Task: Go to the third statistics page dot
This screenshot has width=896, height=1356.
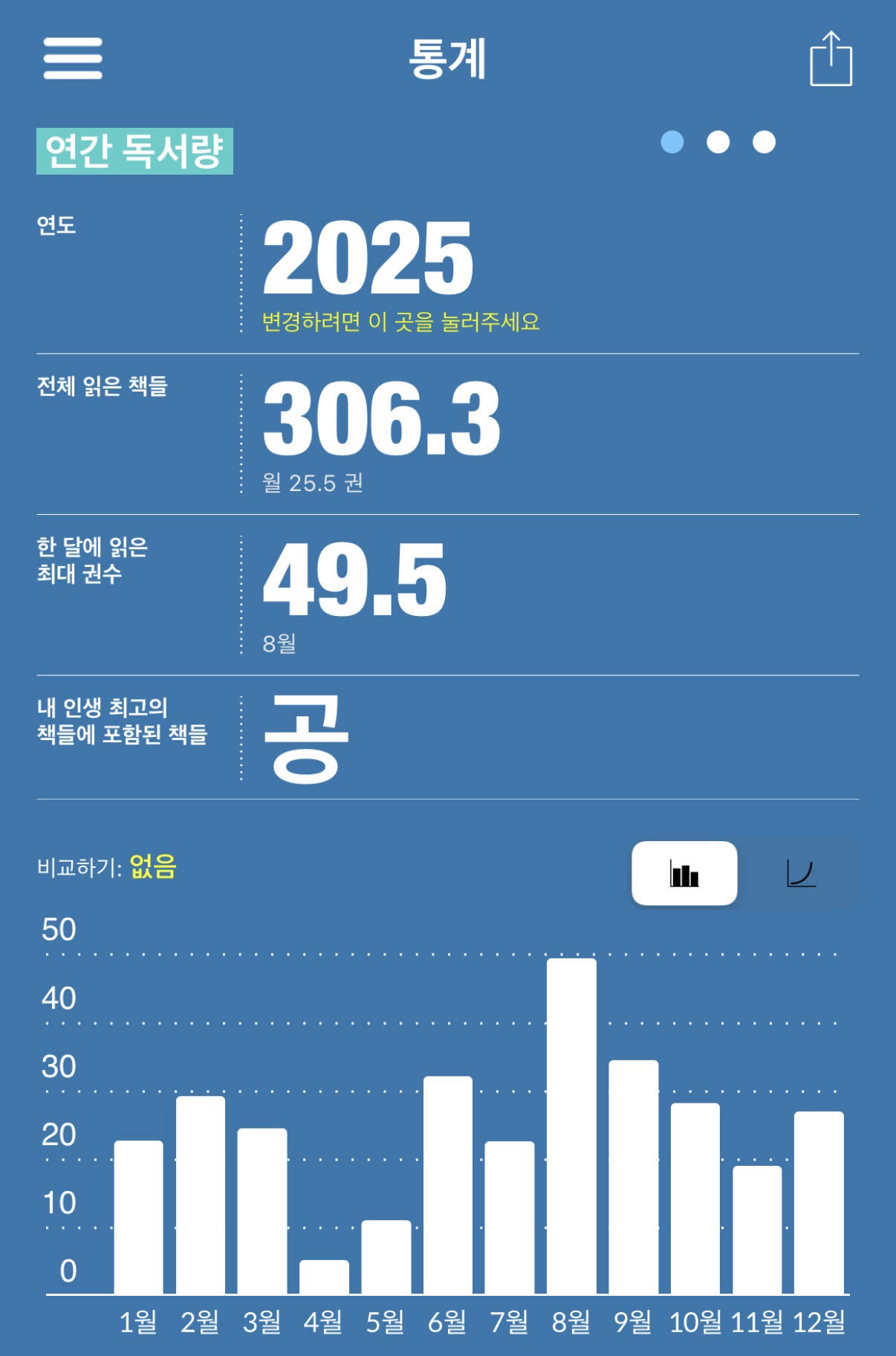Action: (x=764, y=142)
